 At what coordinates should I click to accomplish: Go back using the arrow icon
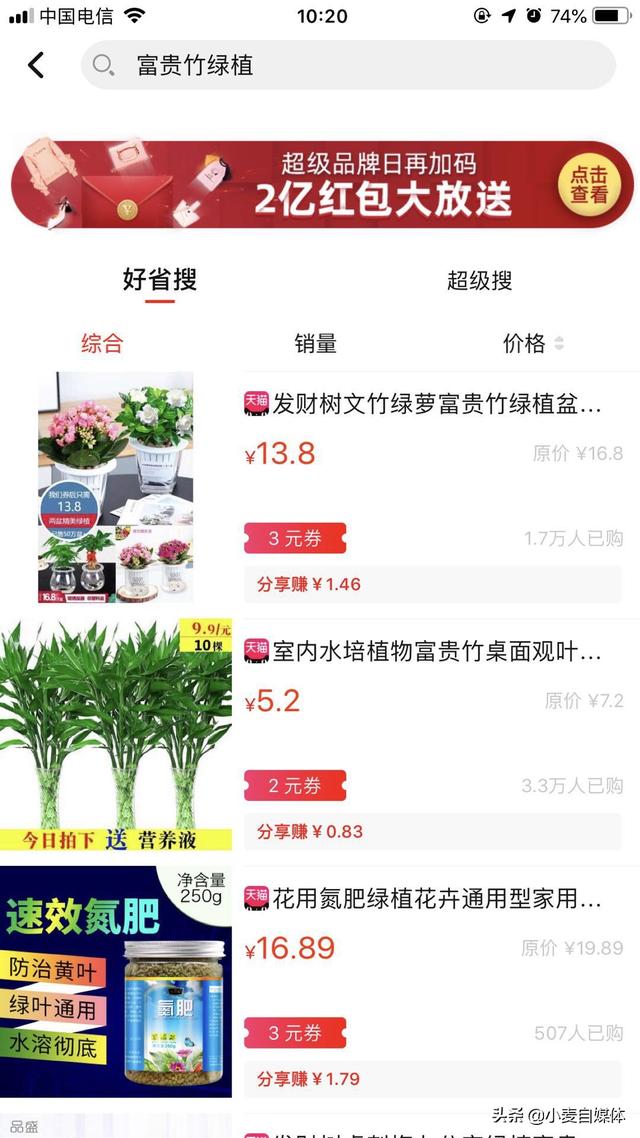pos(36,65)
